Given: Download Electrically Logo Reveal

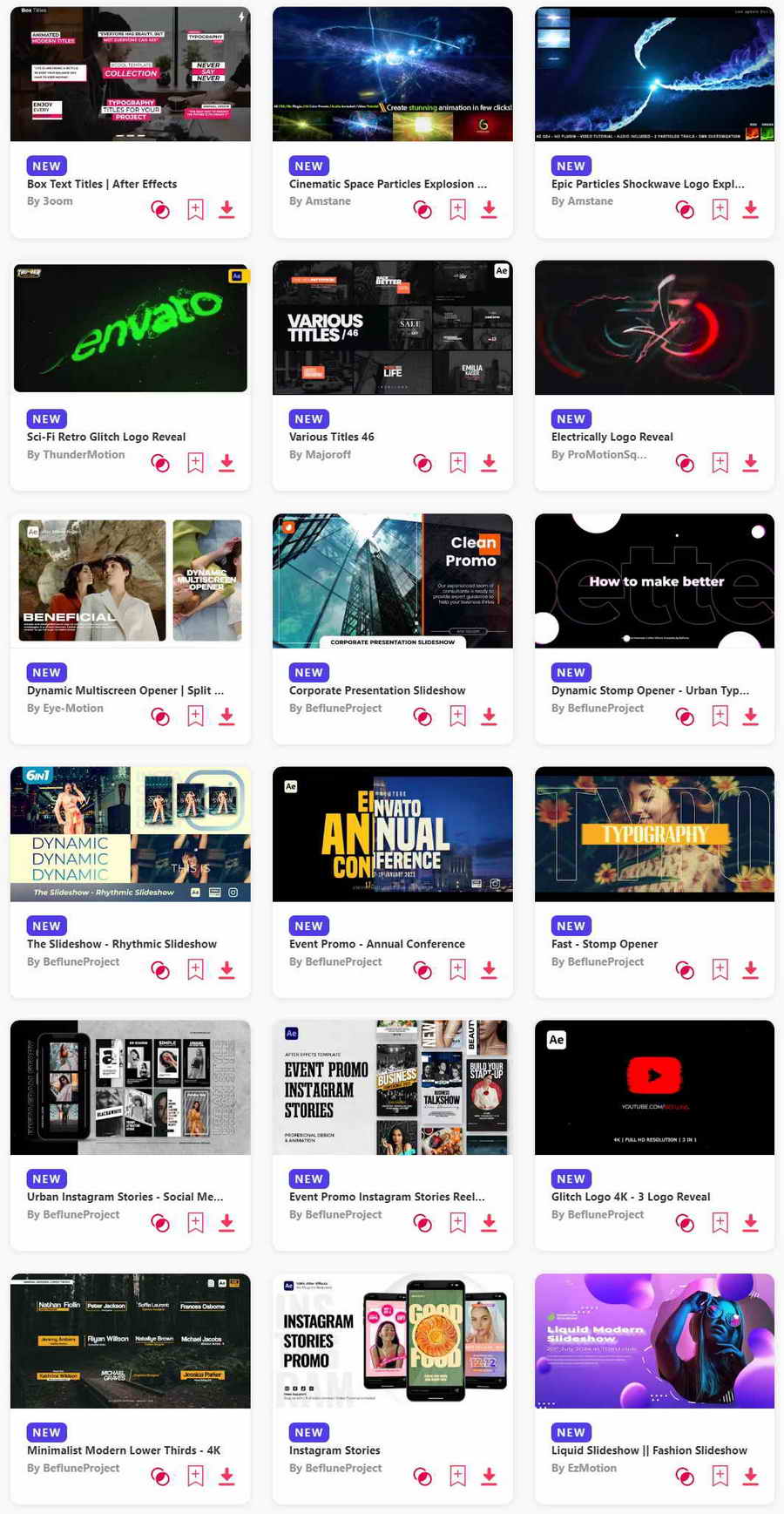Looking at the screenshot, I should pyautogui.click(x=750, y=463).
